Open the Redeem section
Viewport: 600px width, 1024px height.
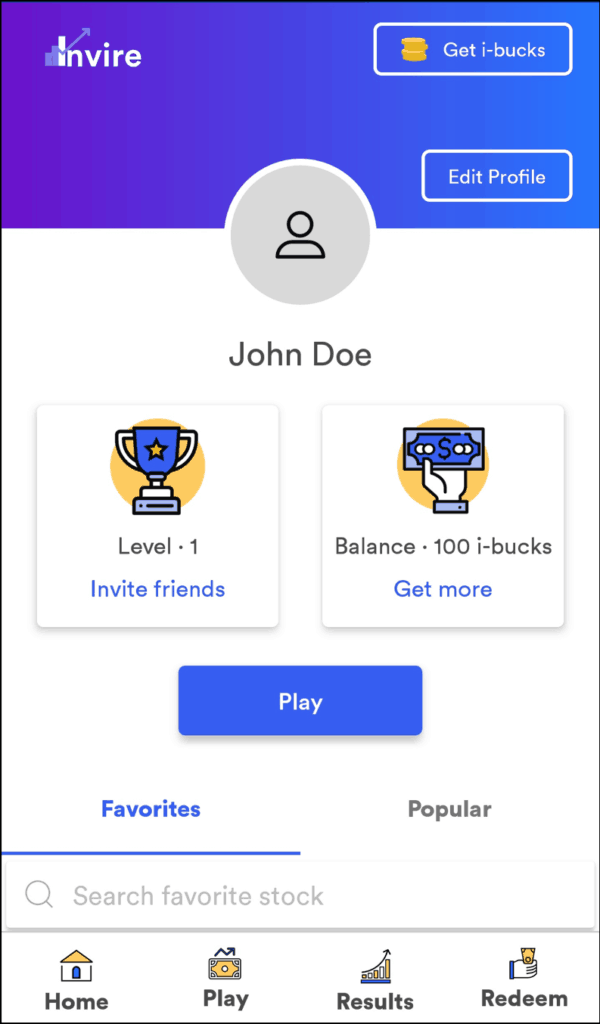(524, 980)
